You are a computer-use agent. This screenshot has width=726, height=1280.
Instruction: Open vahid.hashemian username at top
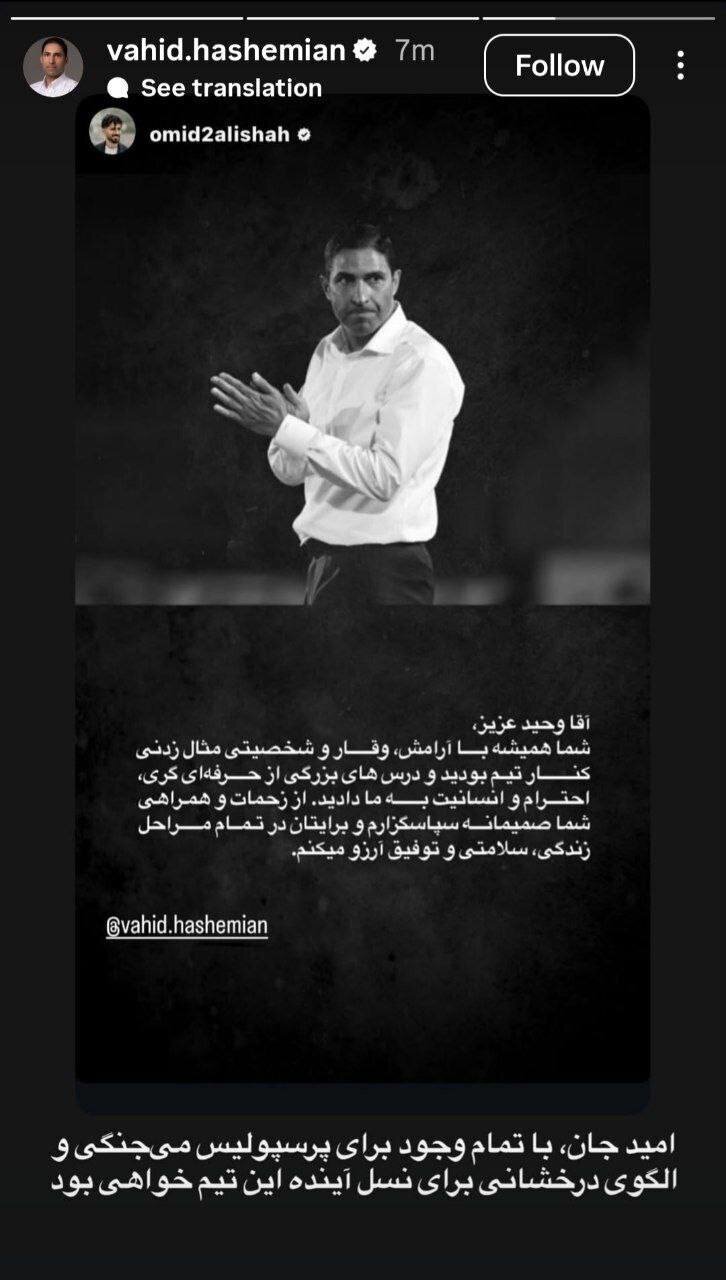click(225, 50)
